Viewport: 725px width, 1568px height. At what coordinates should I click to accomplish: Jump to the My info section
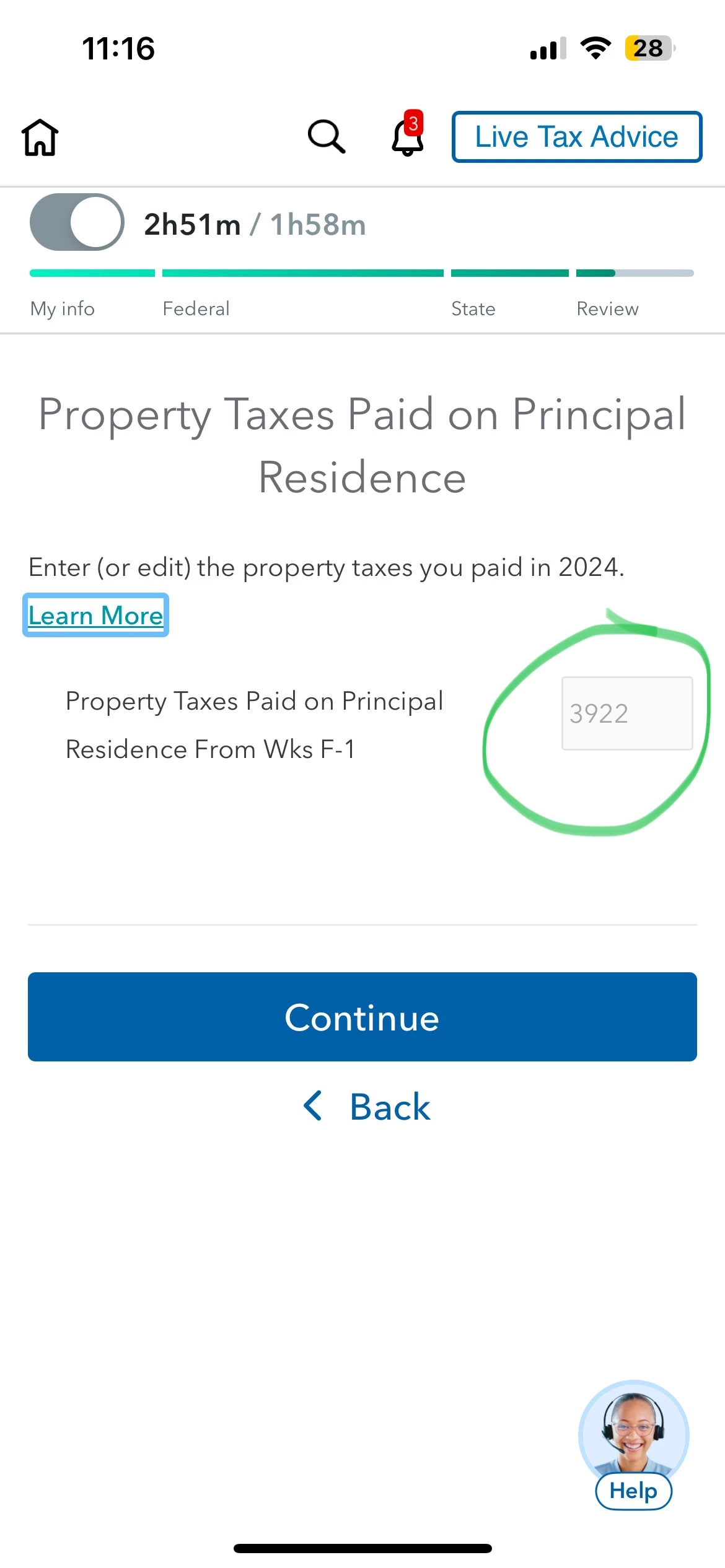tap(63, 308)
